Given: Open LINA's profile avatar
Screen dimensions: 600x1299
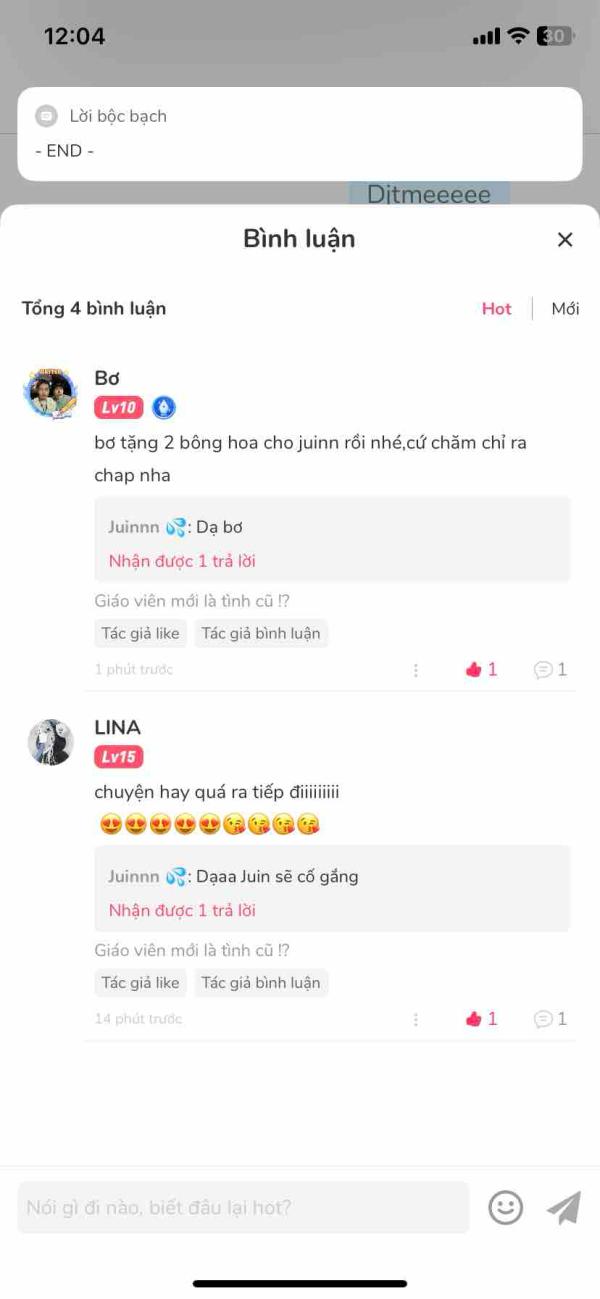Looking at the screenshot, I should [50, 742].
